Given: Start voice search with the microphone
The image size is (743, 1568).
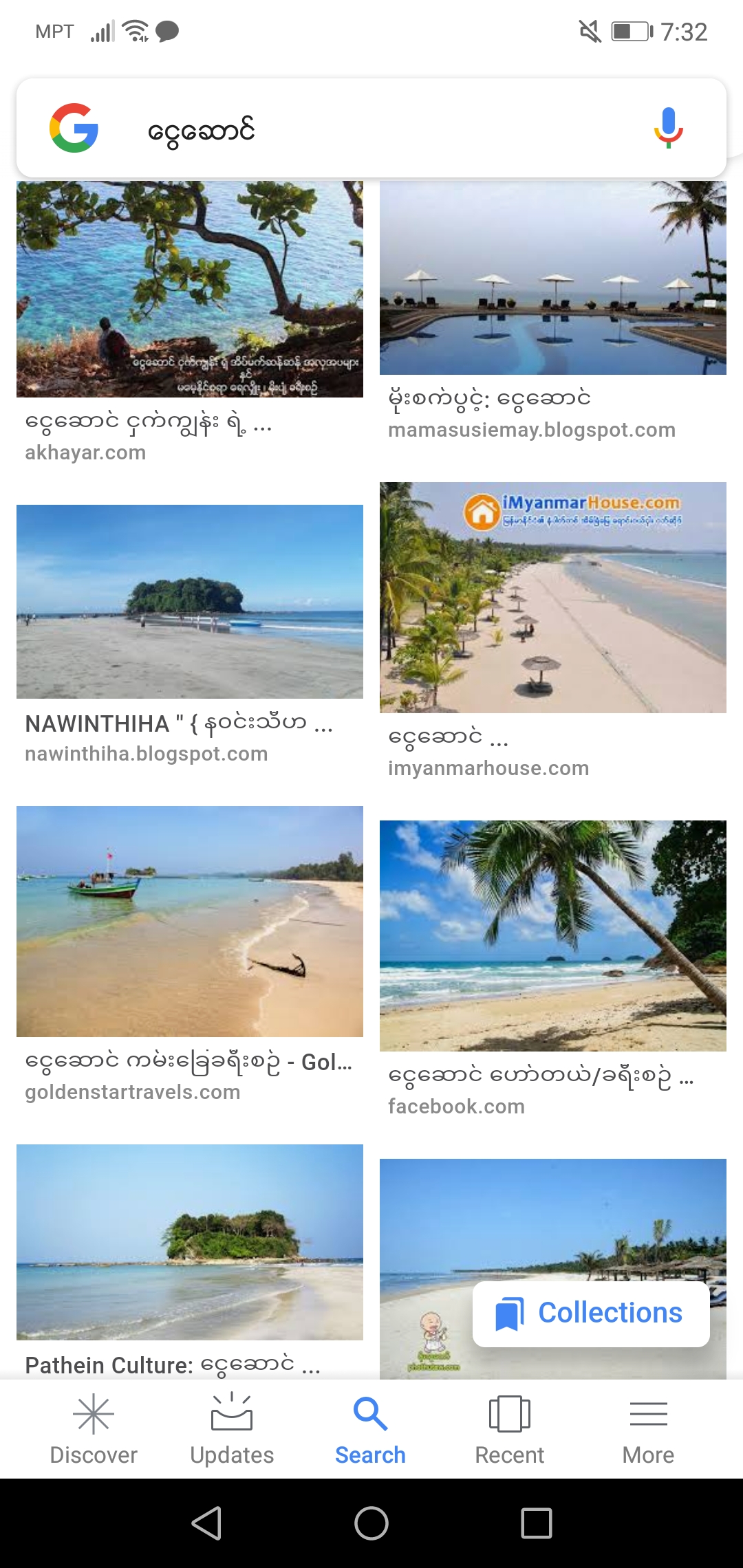Looking at the screenshot, I should [x=667, y=128].
